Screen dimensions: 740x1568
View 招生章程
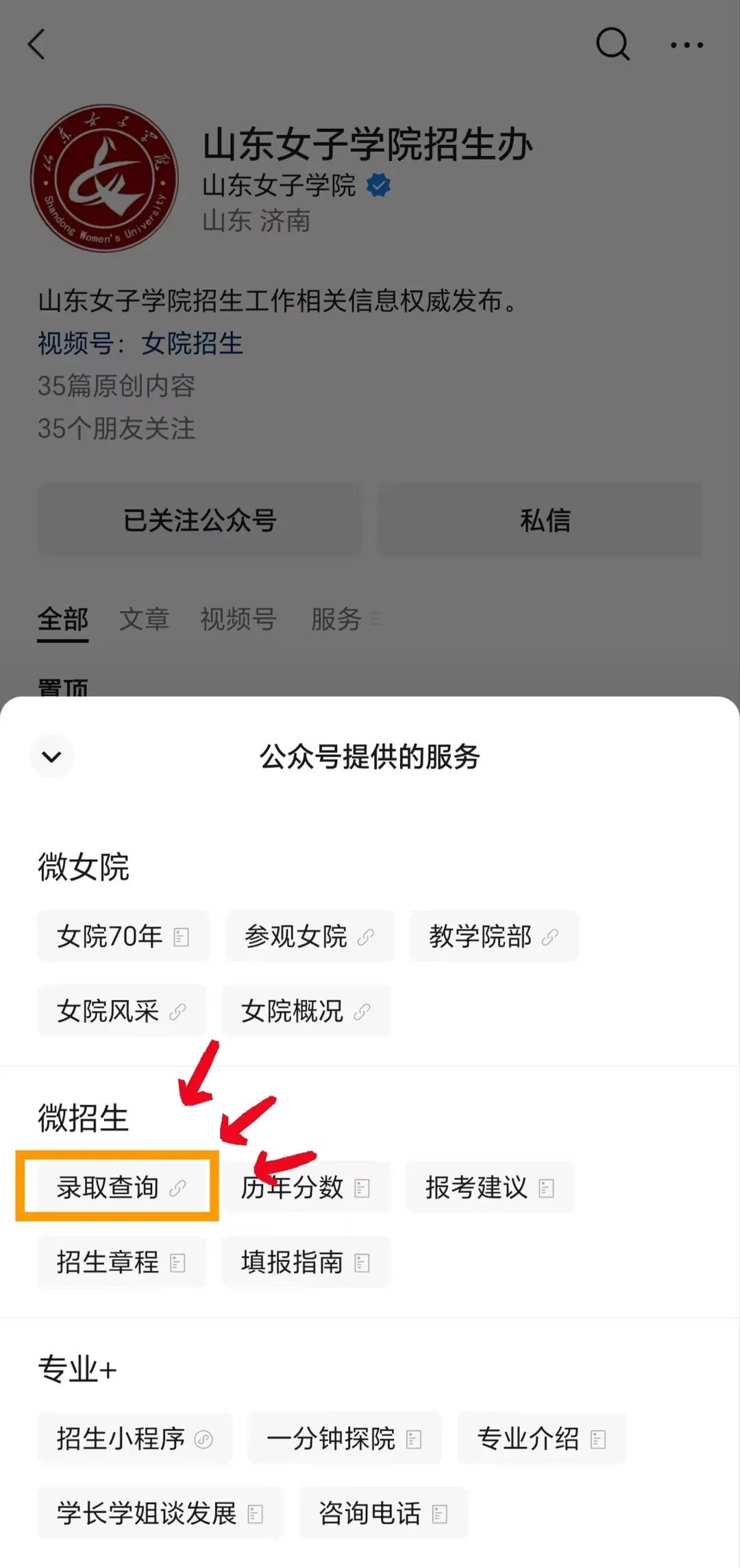(x=121, y=1262)
